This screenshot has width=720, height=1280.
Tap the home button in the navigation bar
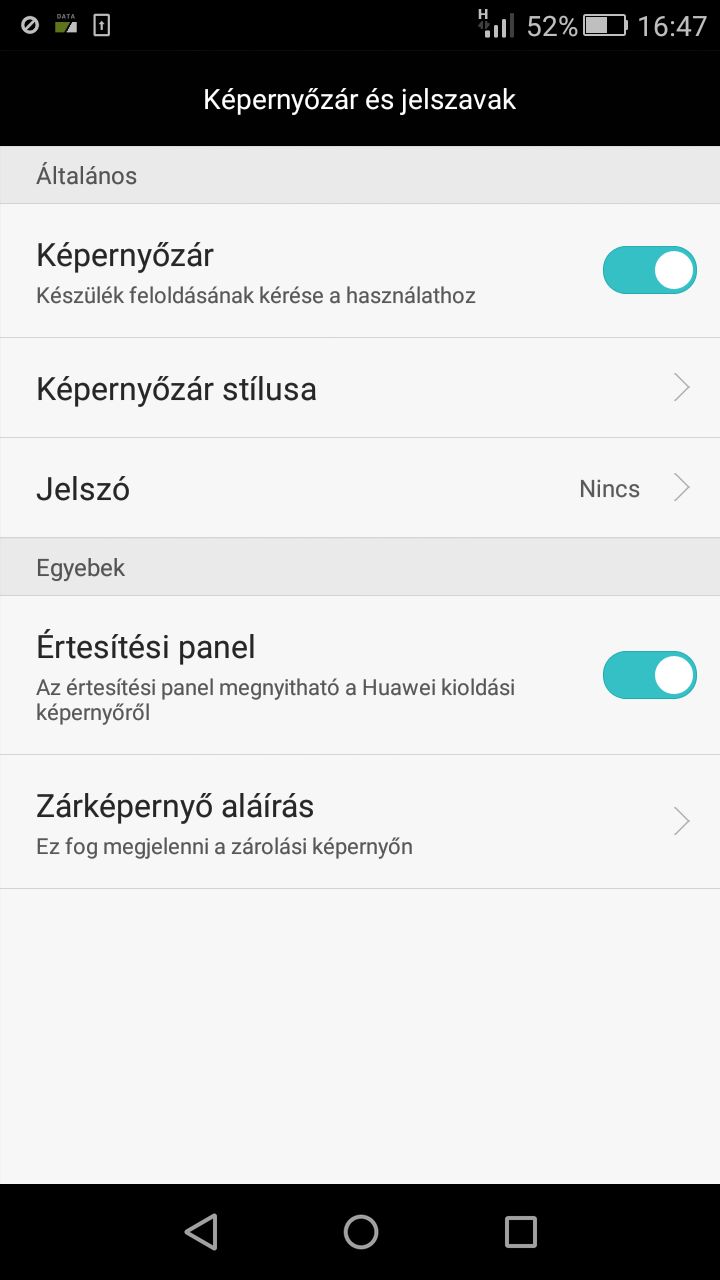tap(360, 1232)
